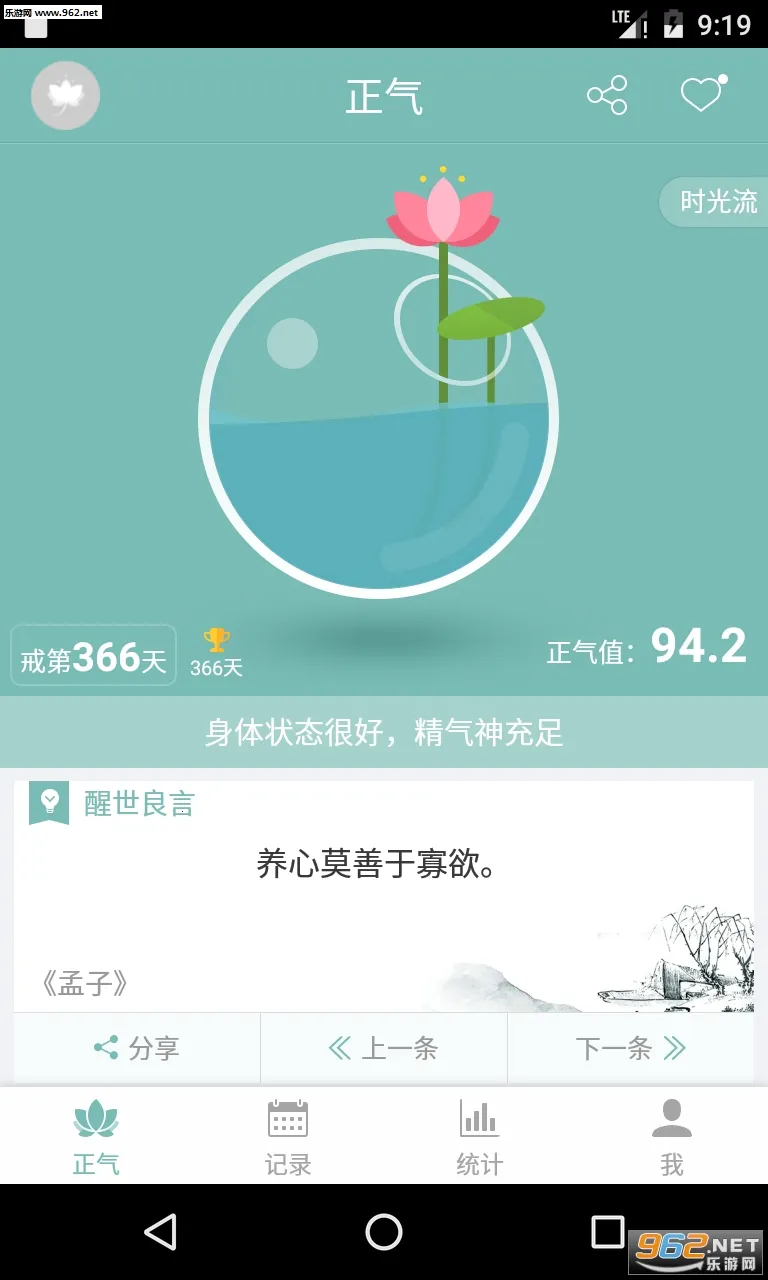
Task: Switch to the 统计 tab
Action: [x=478, y=1135]
